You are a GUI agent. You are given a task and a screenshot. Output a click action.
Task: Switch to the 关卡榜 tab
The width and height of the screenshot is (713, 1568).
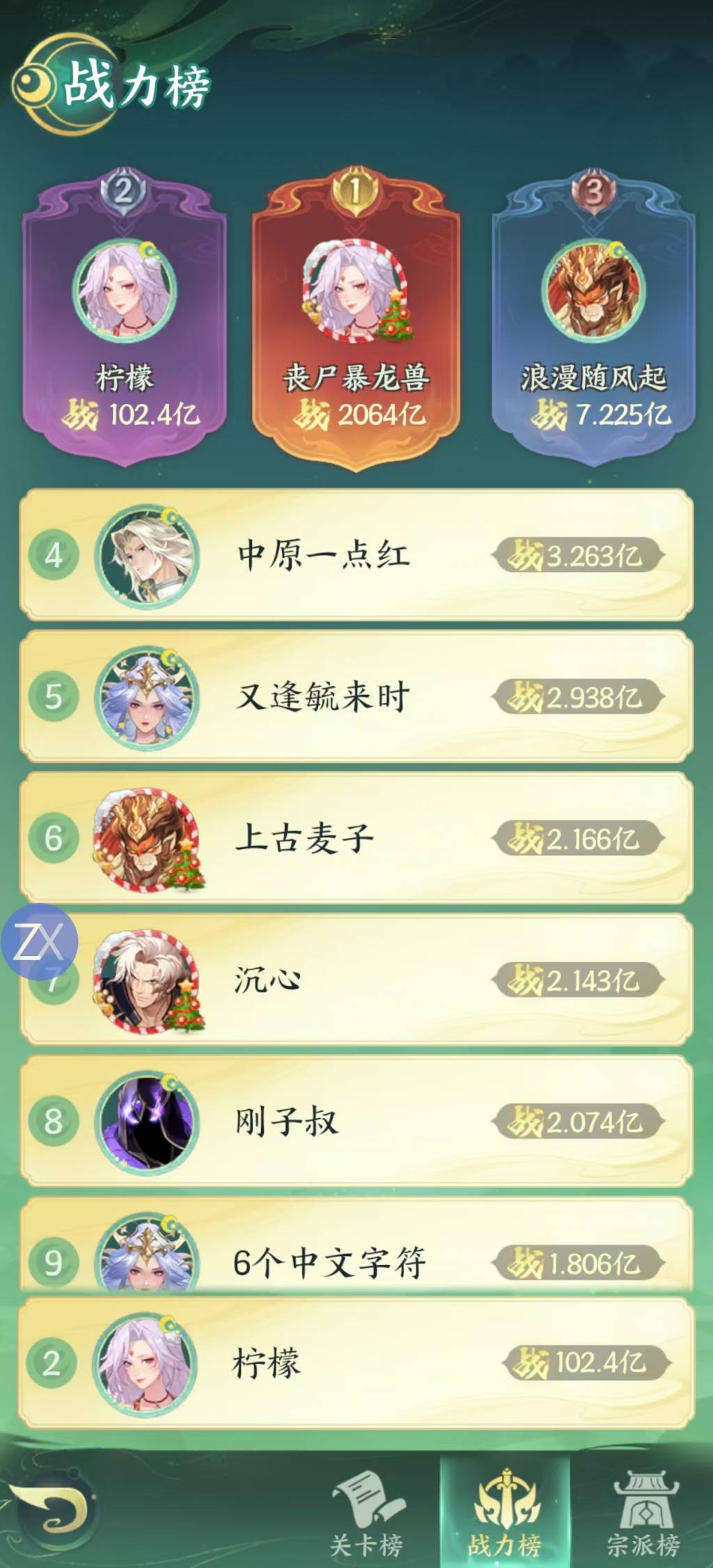tap(367, 1511)
